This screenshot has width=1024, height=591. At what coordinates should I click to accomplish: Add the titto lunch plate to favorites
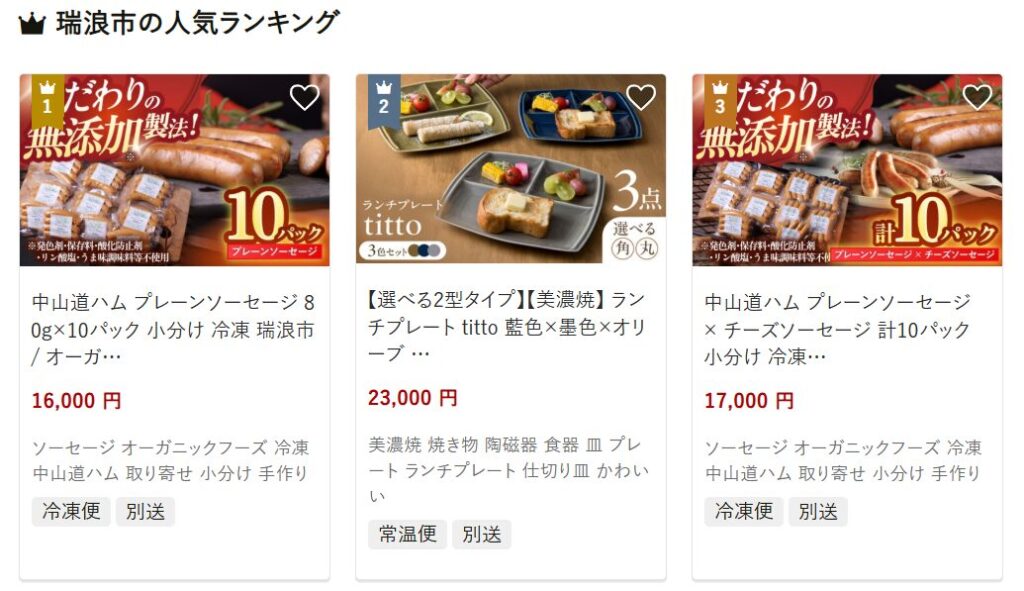click(640, 97)
